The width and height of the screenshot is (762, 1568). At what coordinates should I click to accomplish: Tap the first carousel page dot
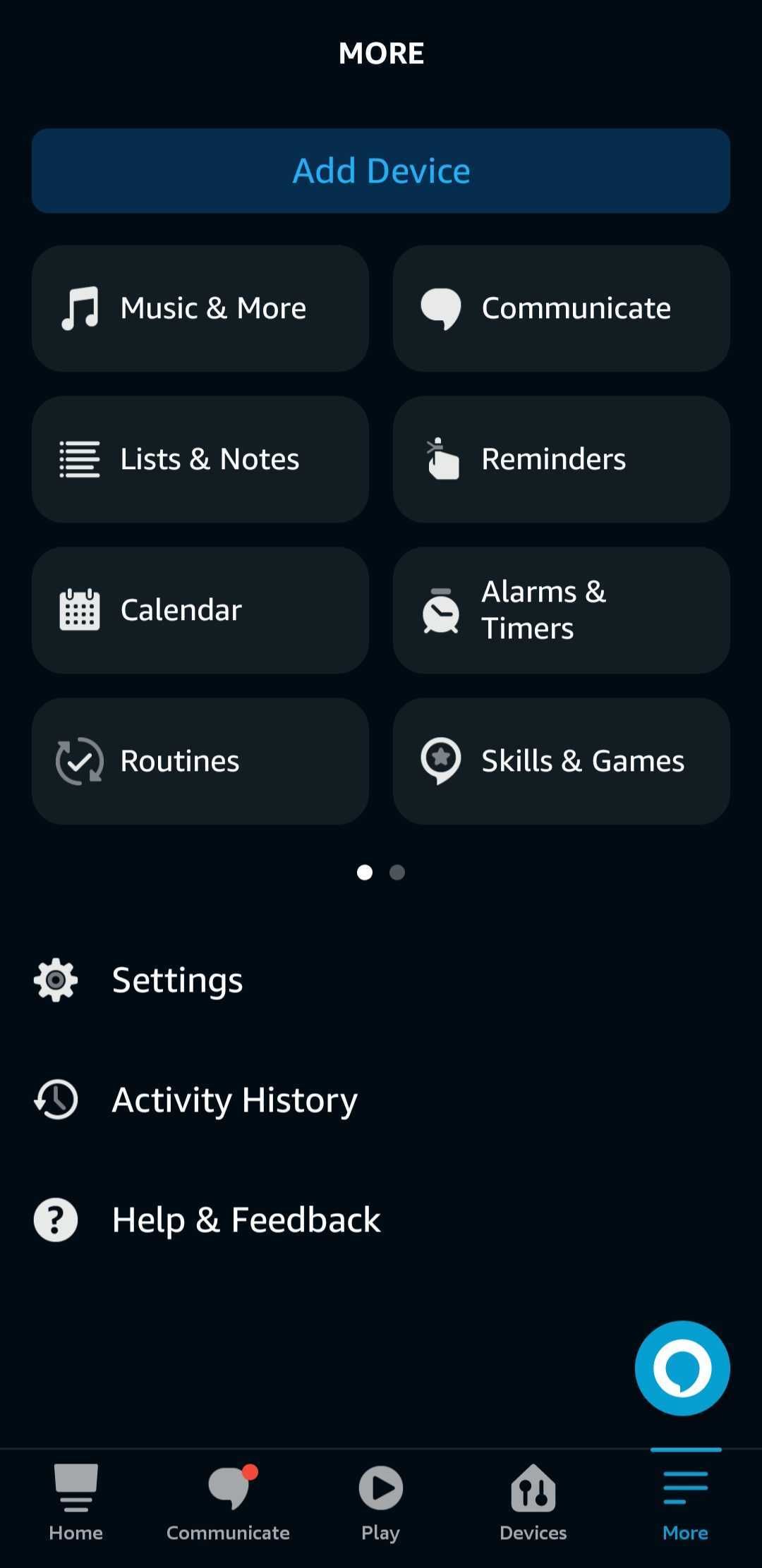tap(365, 873)
